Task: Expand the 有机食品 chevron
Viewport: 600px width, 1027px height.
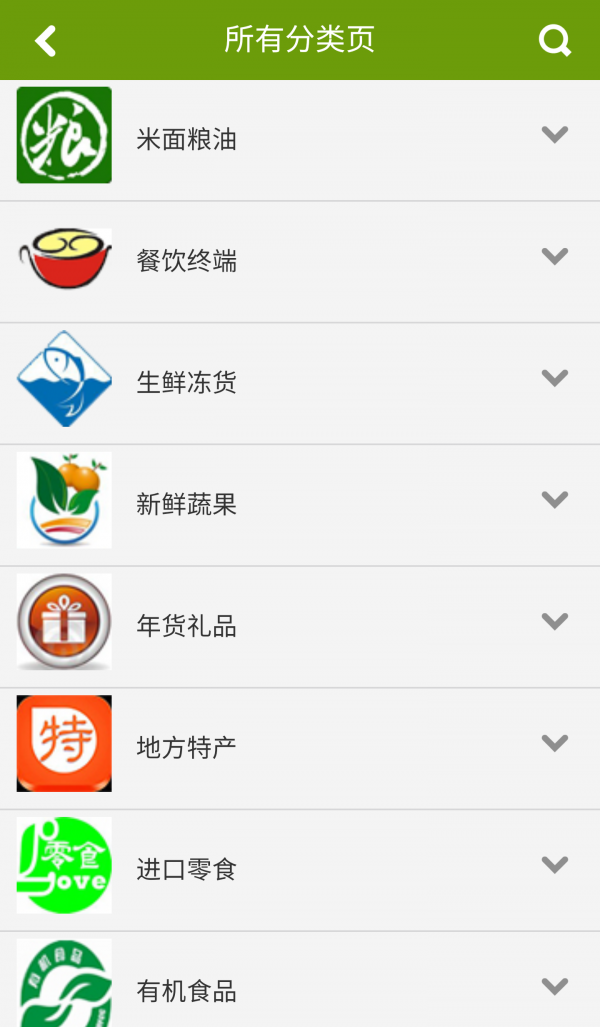Action: [x=555, y=987]
